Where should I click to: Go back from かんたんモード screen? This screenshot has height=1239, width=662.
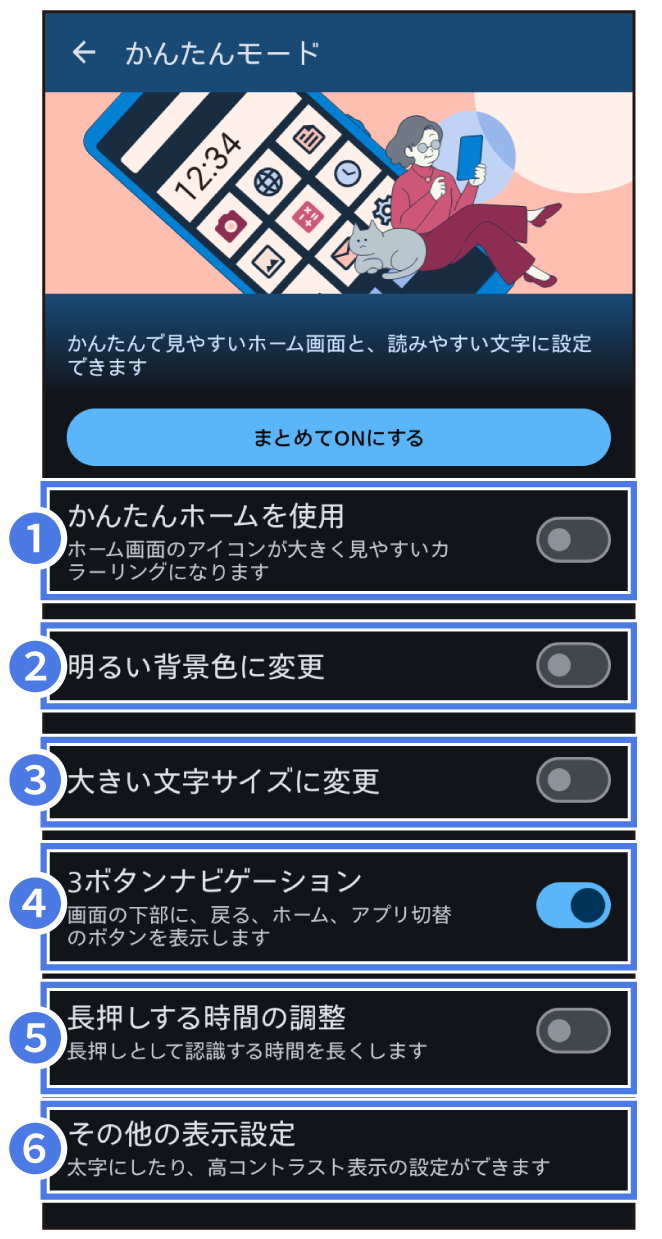point(84,53)
